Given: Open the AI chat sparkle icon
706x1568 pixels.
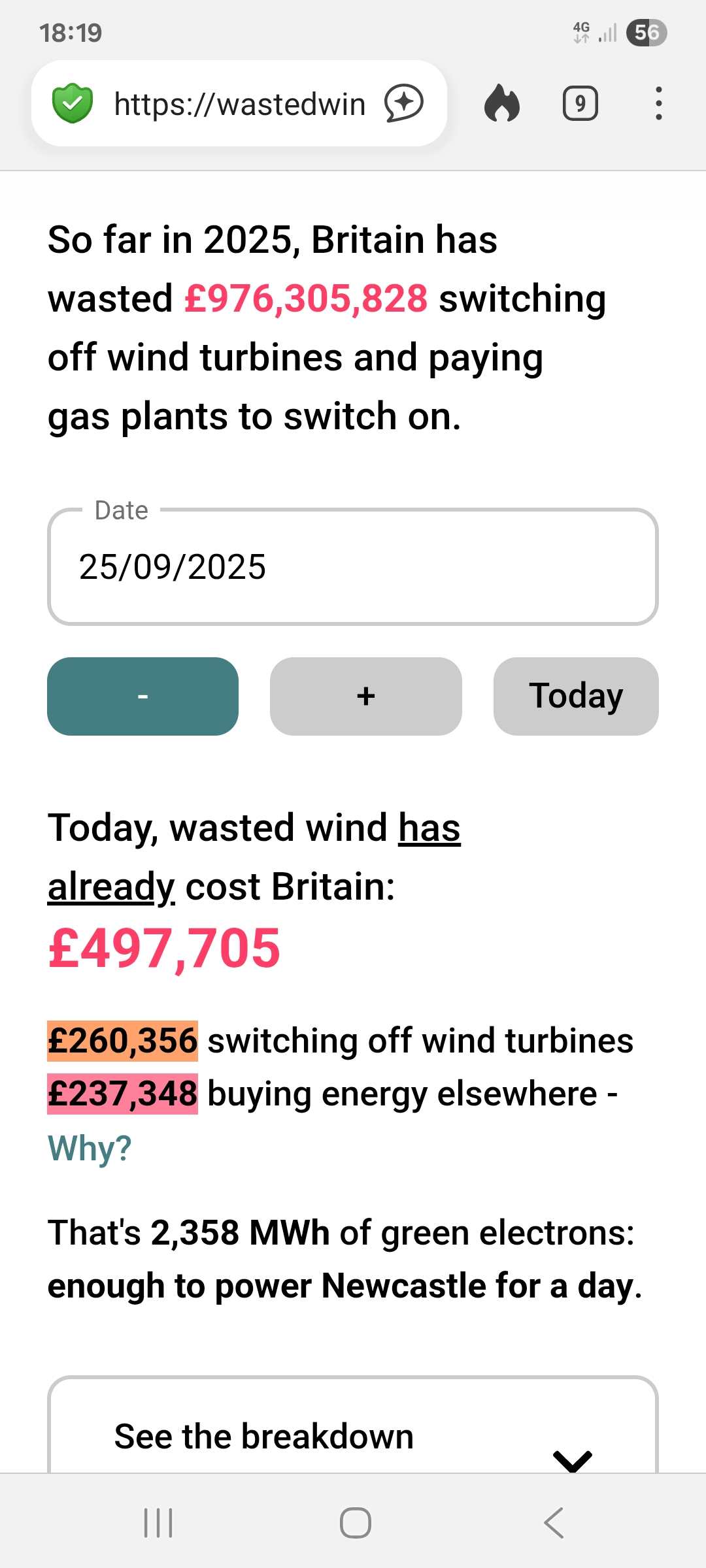Looking at the screenshot, I should click(404, 103).
